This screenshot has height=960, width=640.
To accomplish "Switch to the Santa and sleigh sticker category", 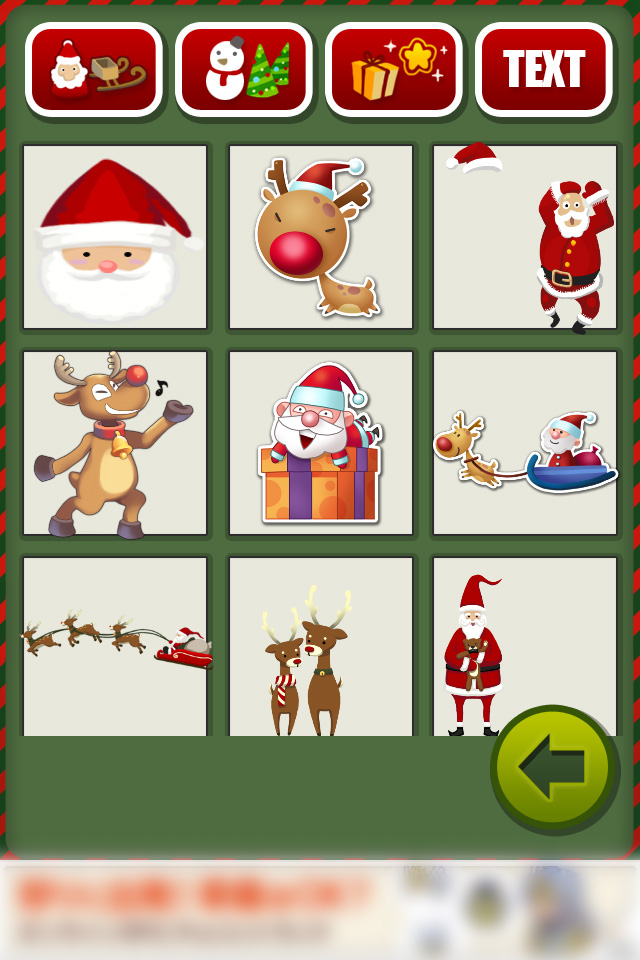I will (x=94, y=70).
